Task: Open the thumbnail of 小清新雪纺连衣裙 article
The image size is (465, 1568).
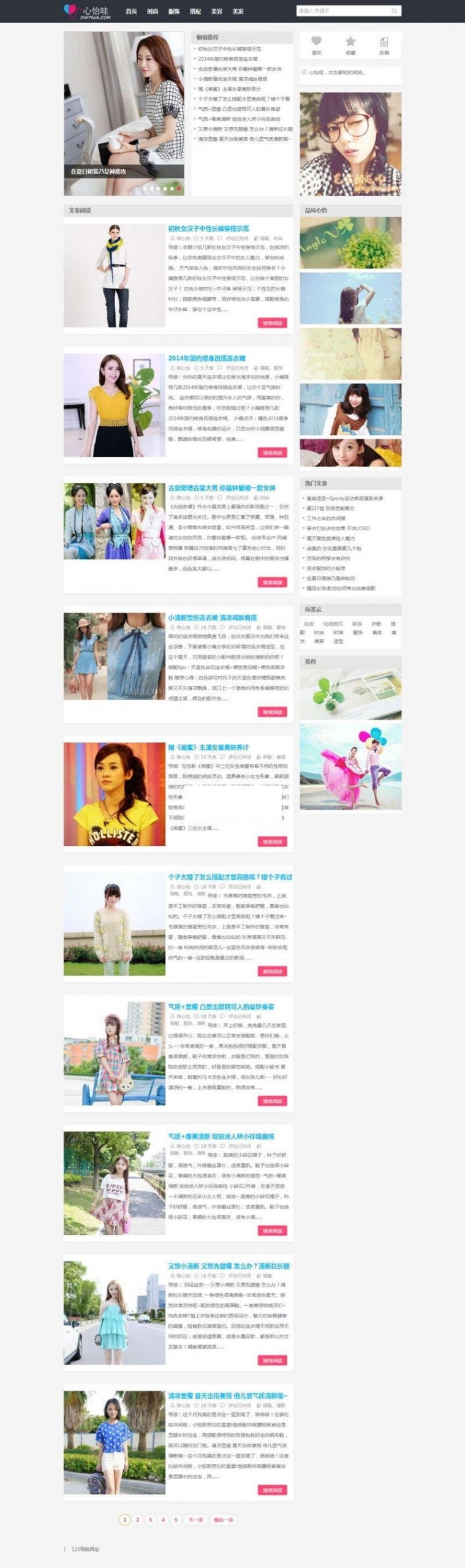Action: tap(115, 657)
